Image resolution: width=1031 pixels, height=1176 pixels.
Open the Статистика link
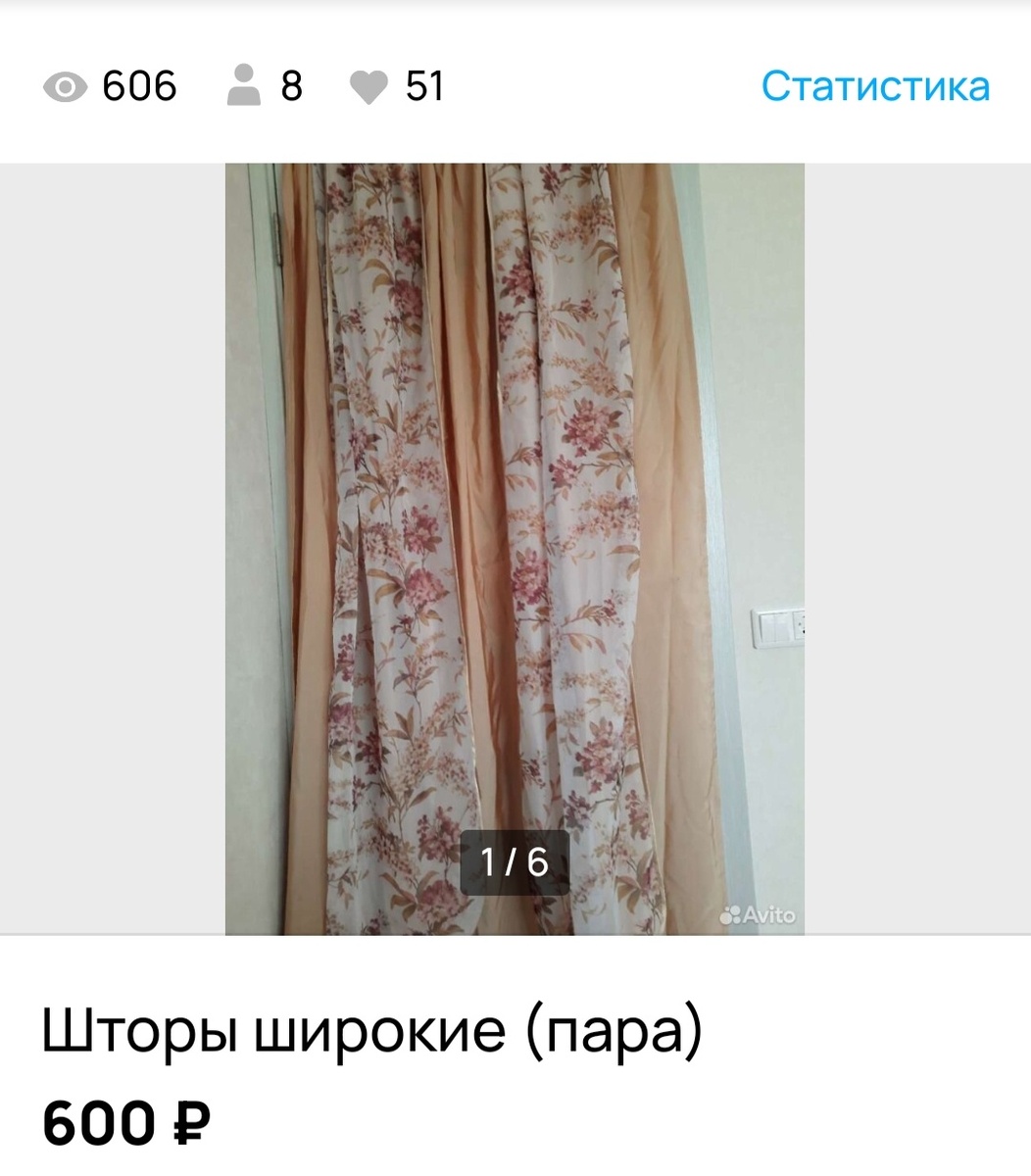[x=877, y=86]
